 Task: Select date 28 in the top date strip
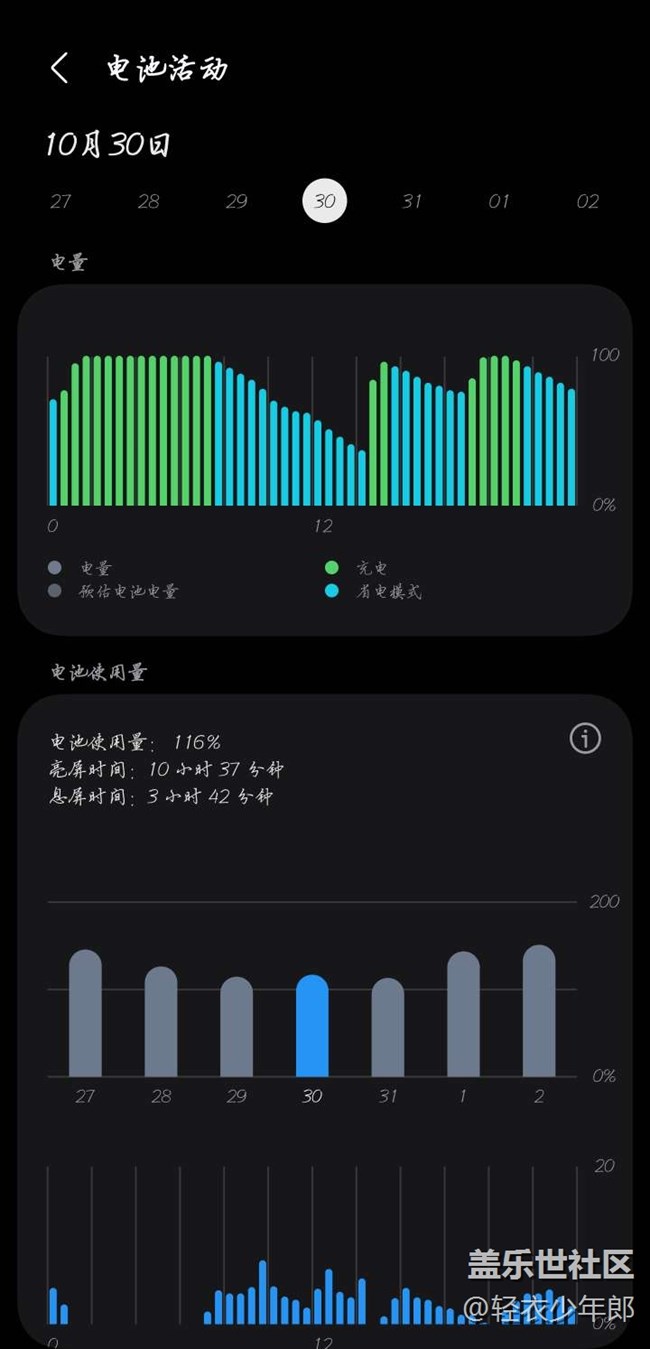(149, 202)
